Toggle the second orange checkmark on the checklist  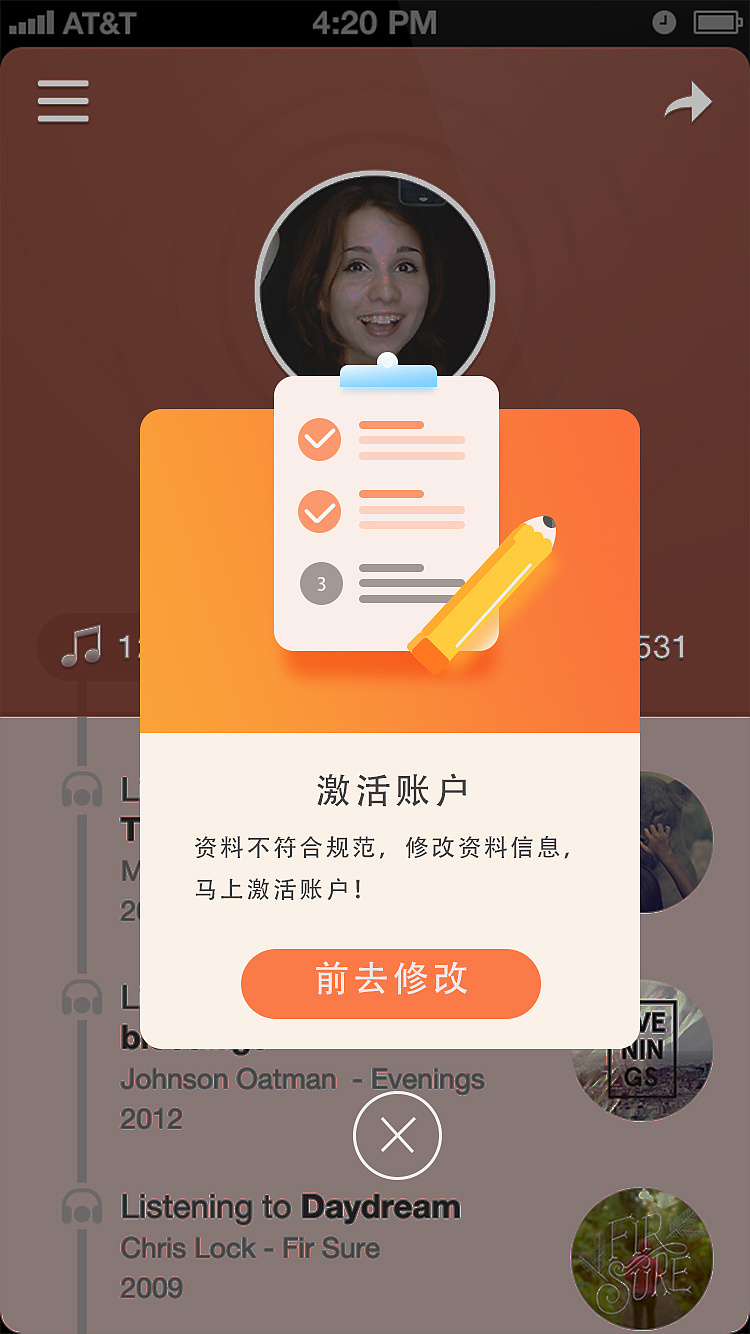pyautogui.click(x=318, y=512)
